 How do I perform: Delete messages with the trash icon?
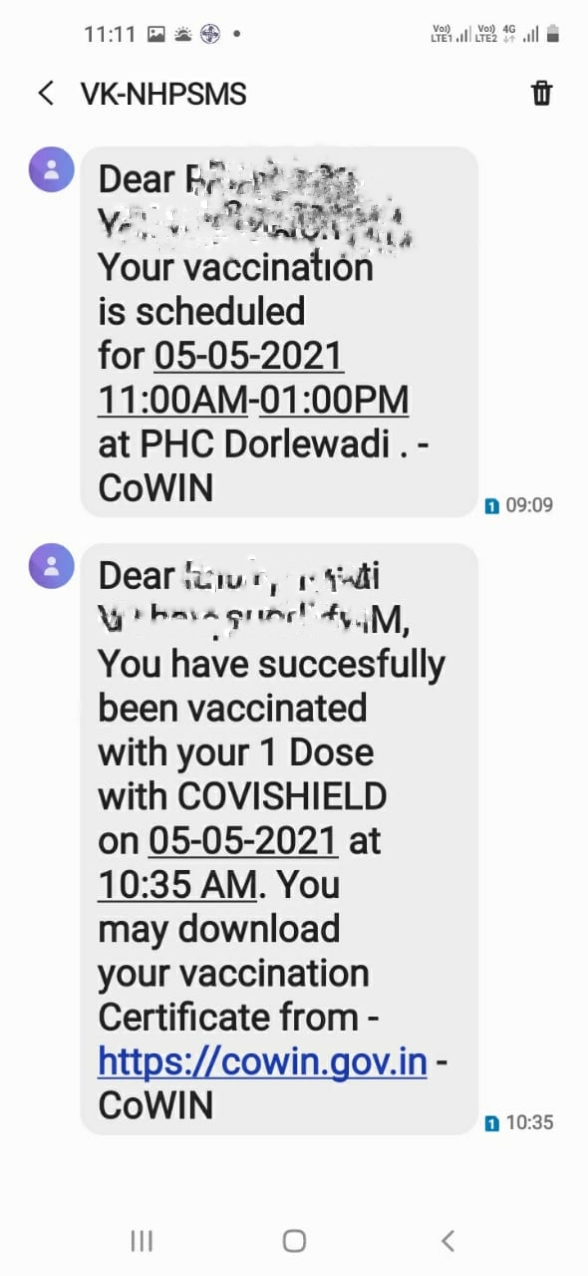click(x=541, y=93)
